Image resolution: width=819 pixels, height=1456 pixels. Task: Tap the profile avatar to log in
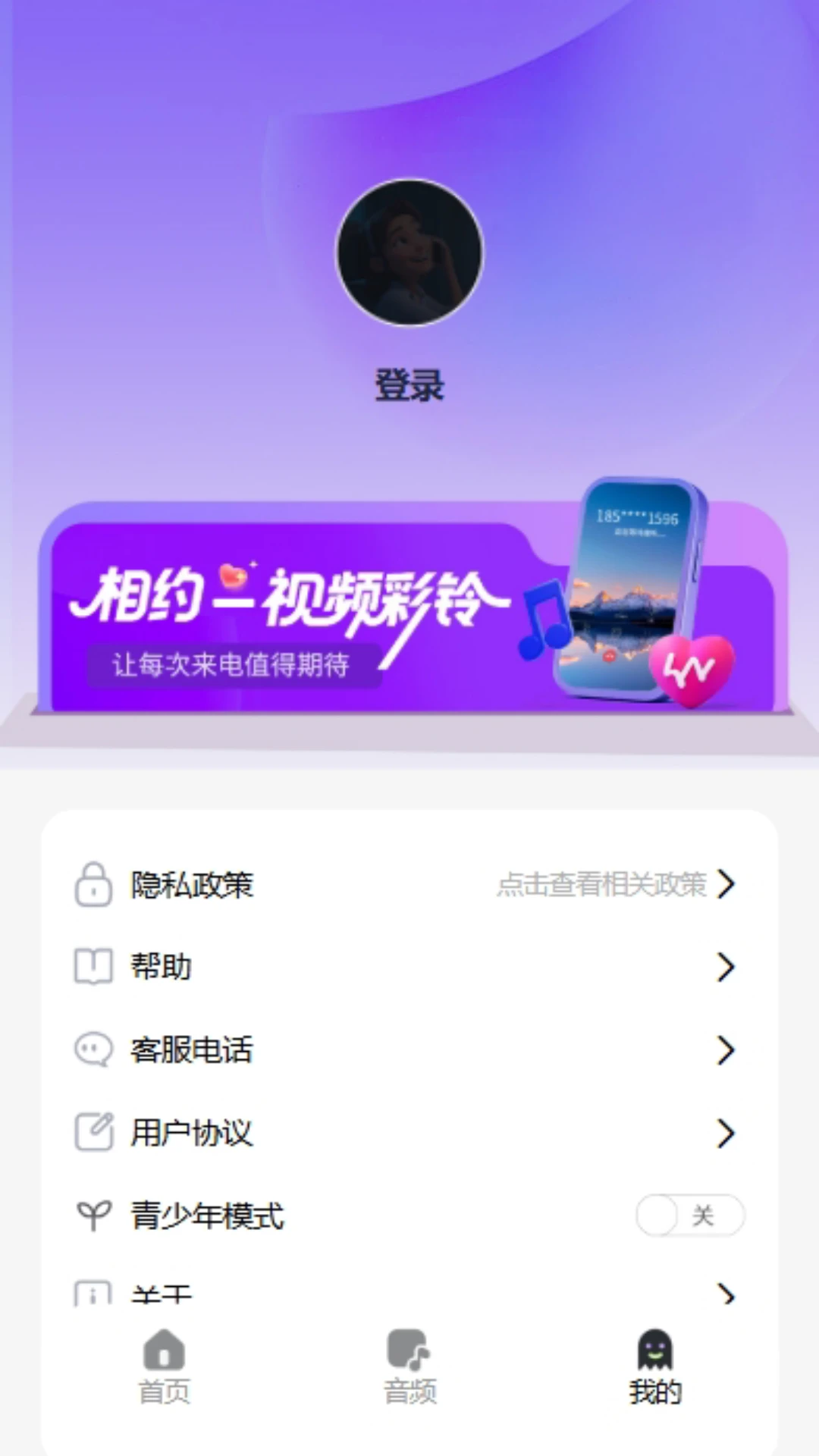click(x=409, y=253)
